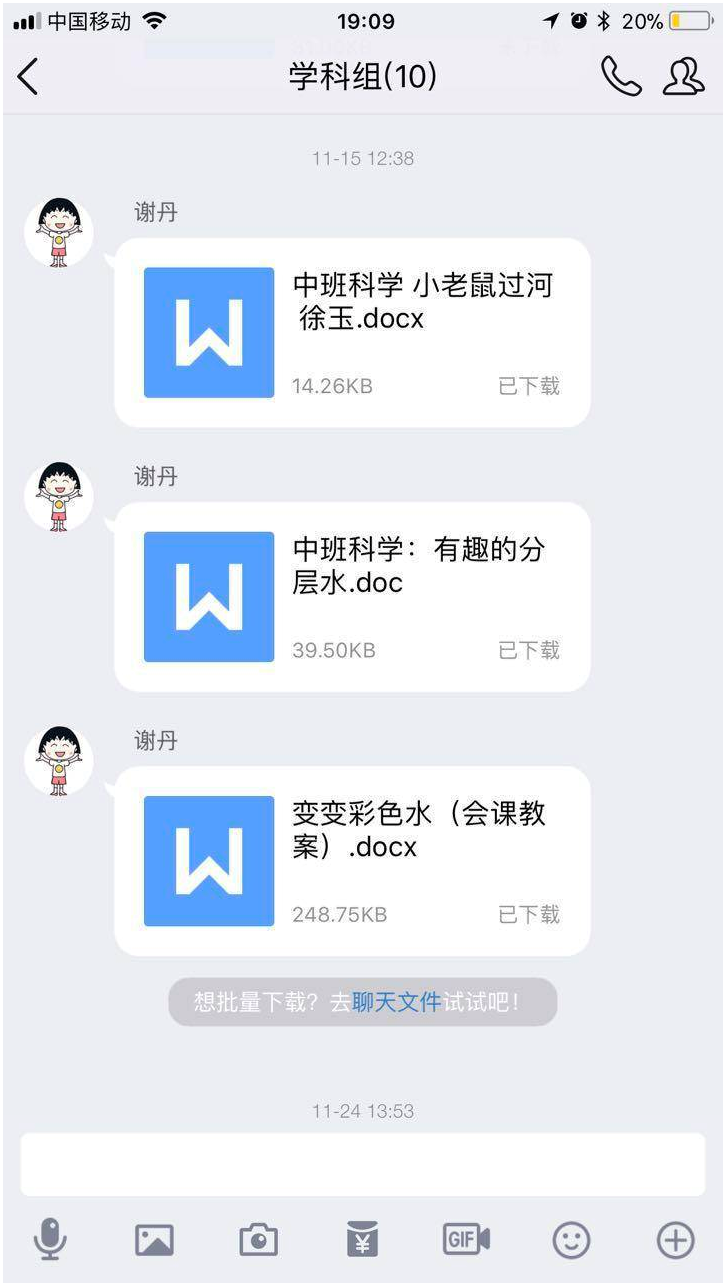
Task: Open the camera to take a photo
Action: (258, 1240)
